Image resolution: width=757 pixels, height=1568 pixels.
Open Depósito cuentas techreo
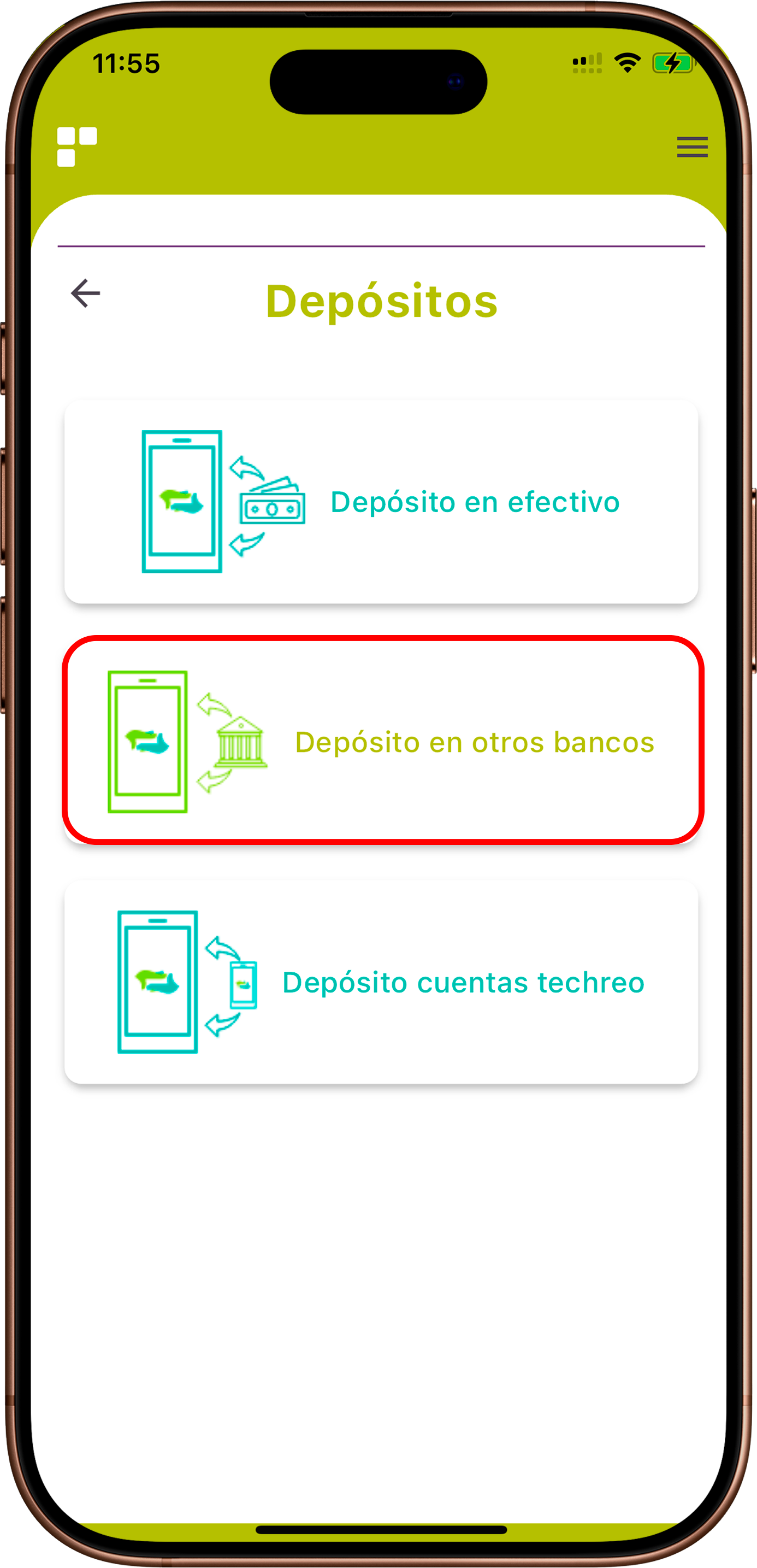click(381, 981)
